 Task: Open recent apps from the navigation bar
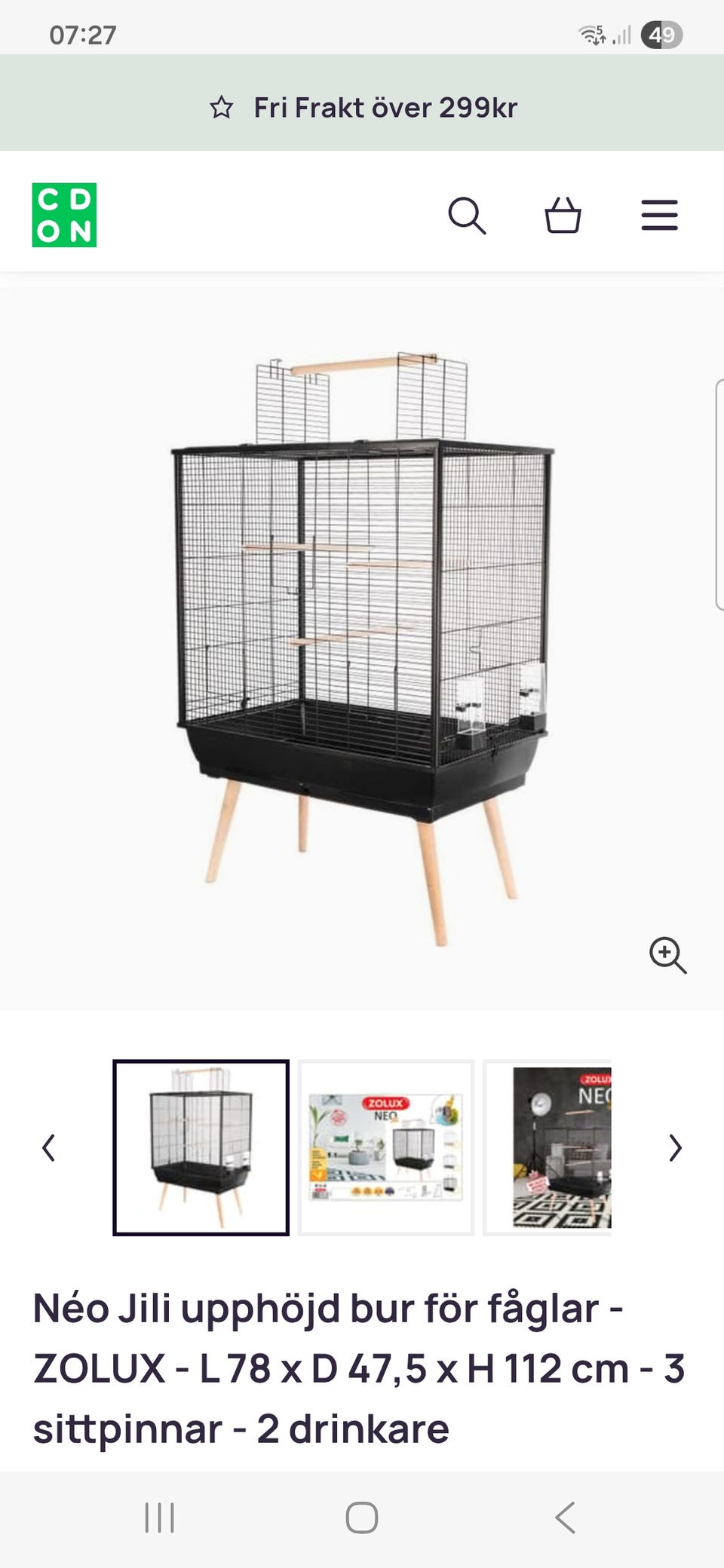pos(159,1517)
